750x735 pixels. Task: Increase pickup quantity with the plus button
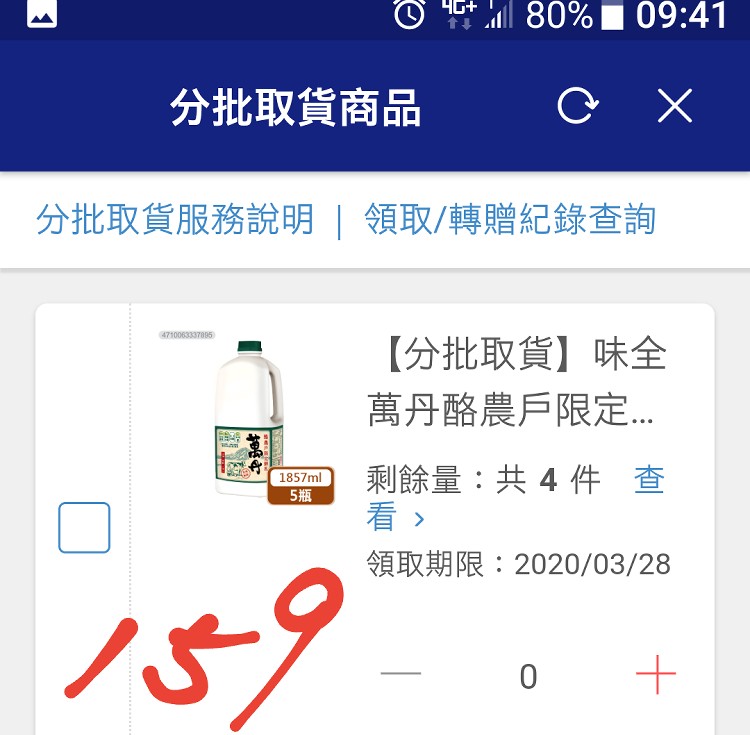click(656, 677)
